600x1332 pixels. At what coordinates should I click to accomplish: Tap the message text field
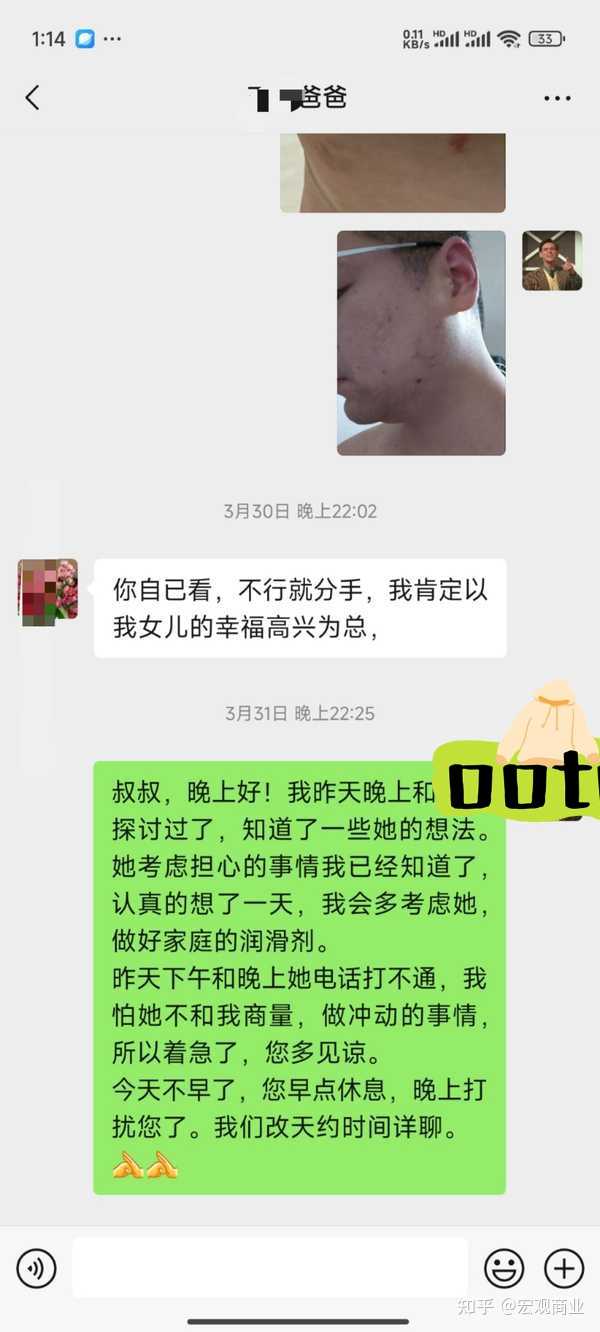click(270, 1268)
